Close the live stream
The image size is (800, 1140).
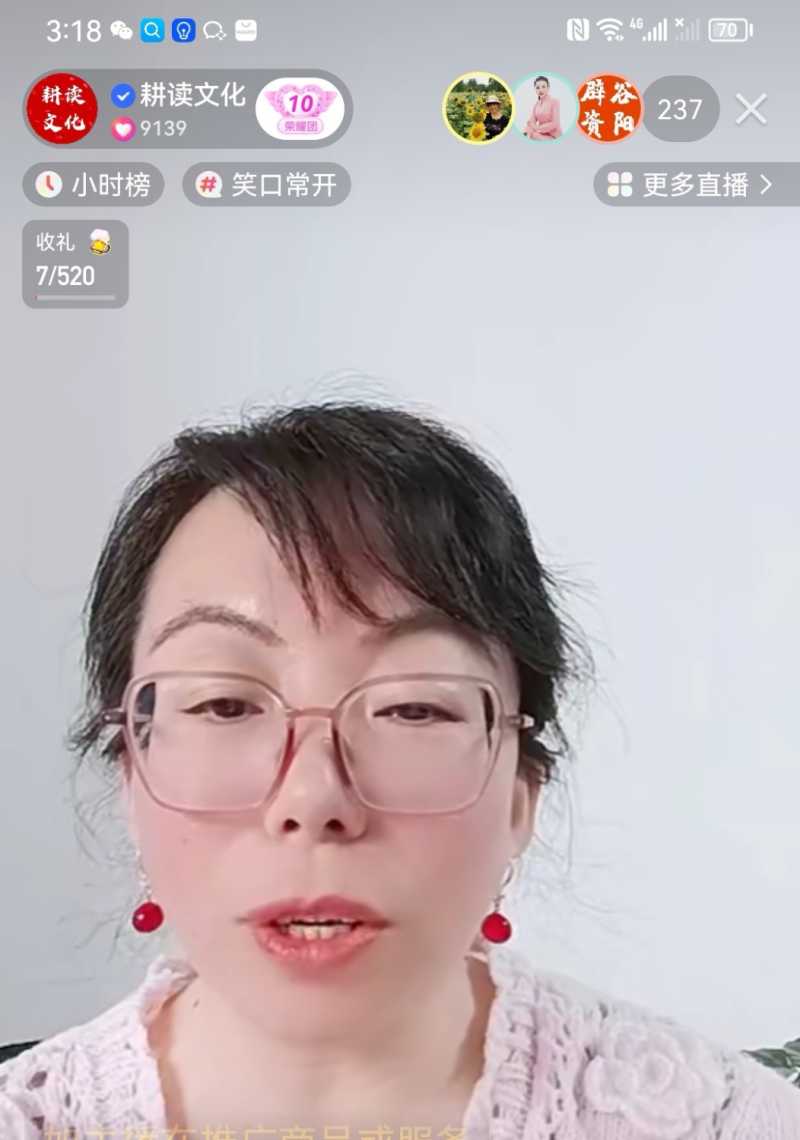click(x=751, y=109)
